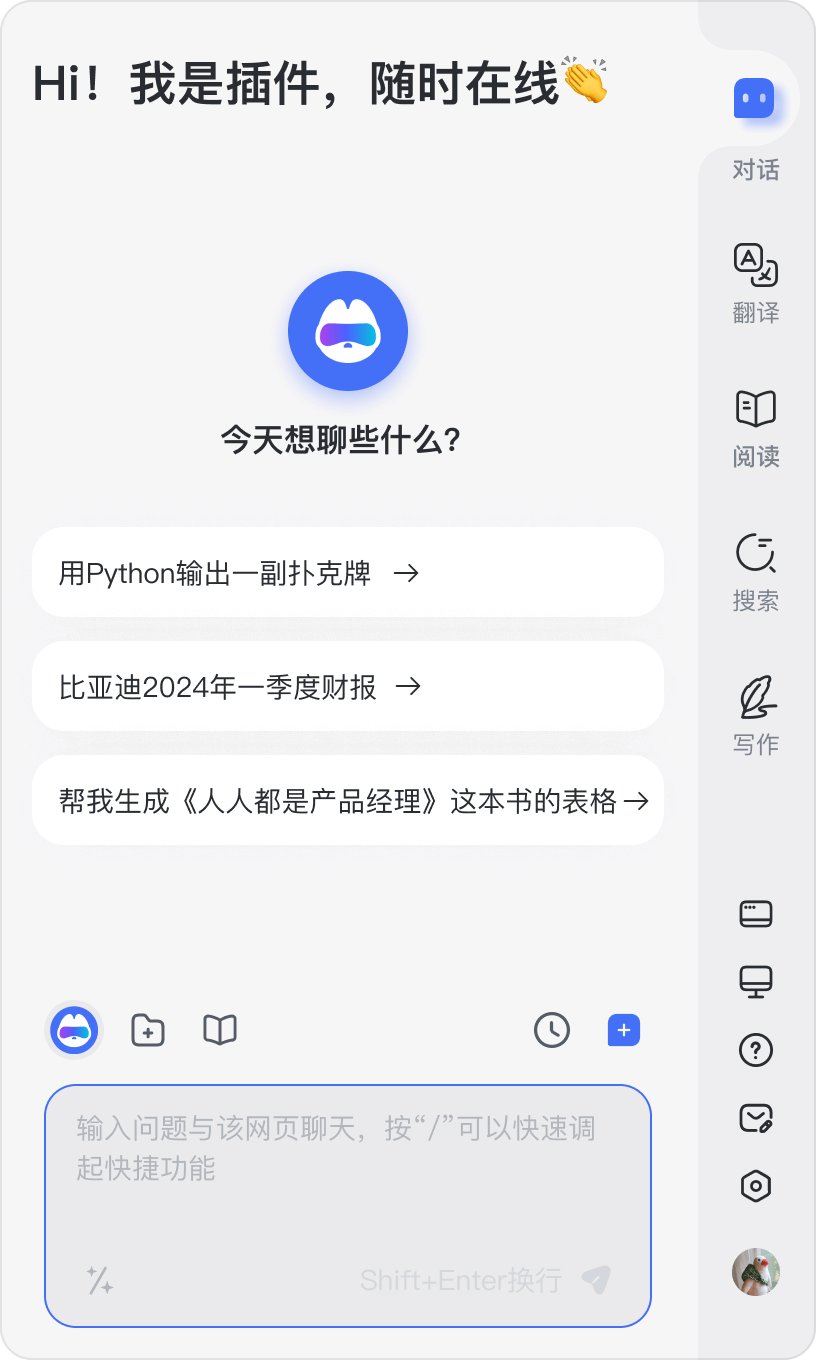Focus the question input box
The height and width of the screenshot is (1360, 816).
[x=347, y=1170]
